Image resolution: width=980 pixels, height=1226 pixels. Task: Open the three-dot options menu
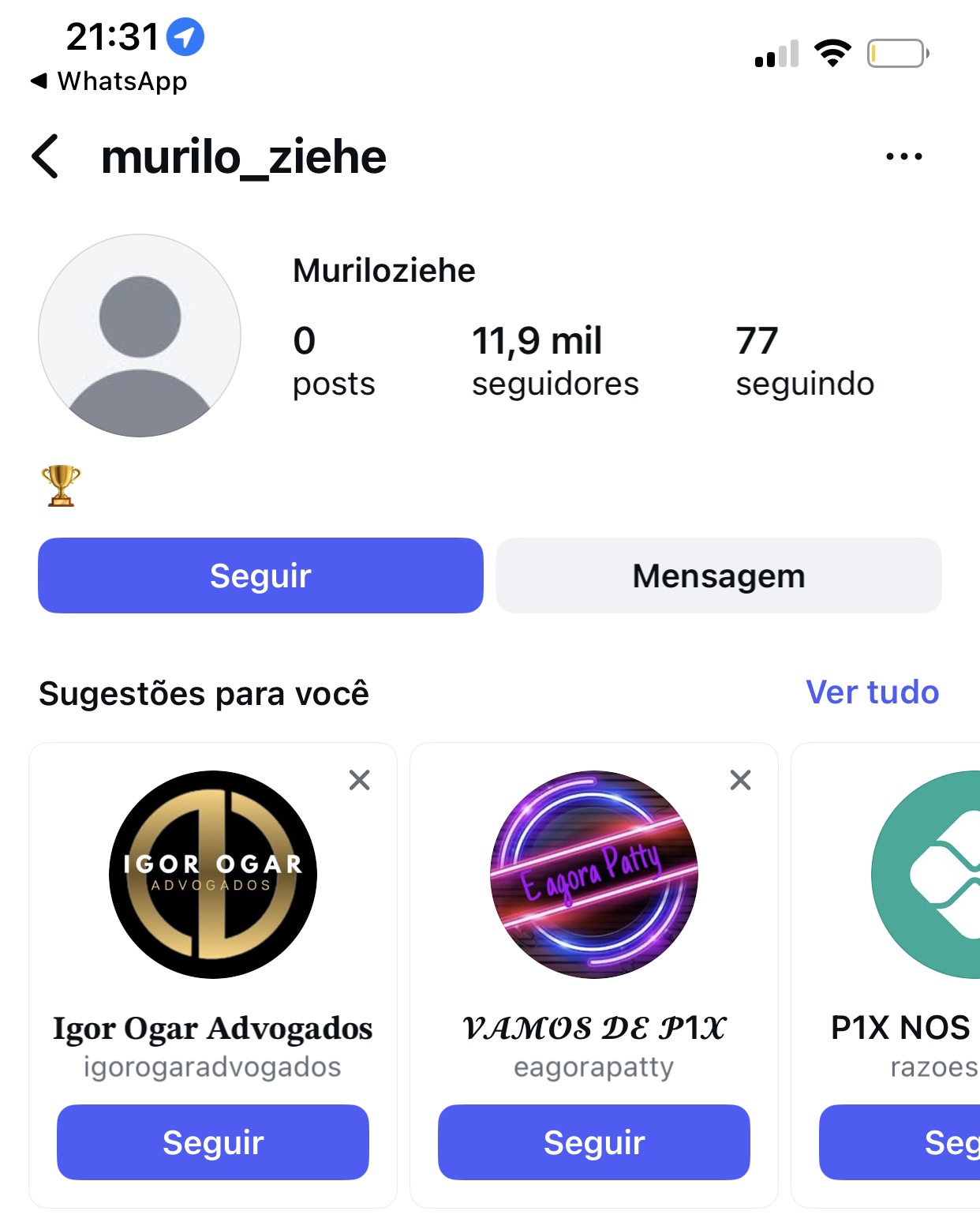[903, 156]
